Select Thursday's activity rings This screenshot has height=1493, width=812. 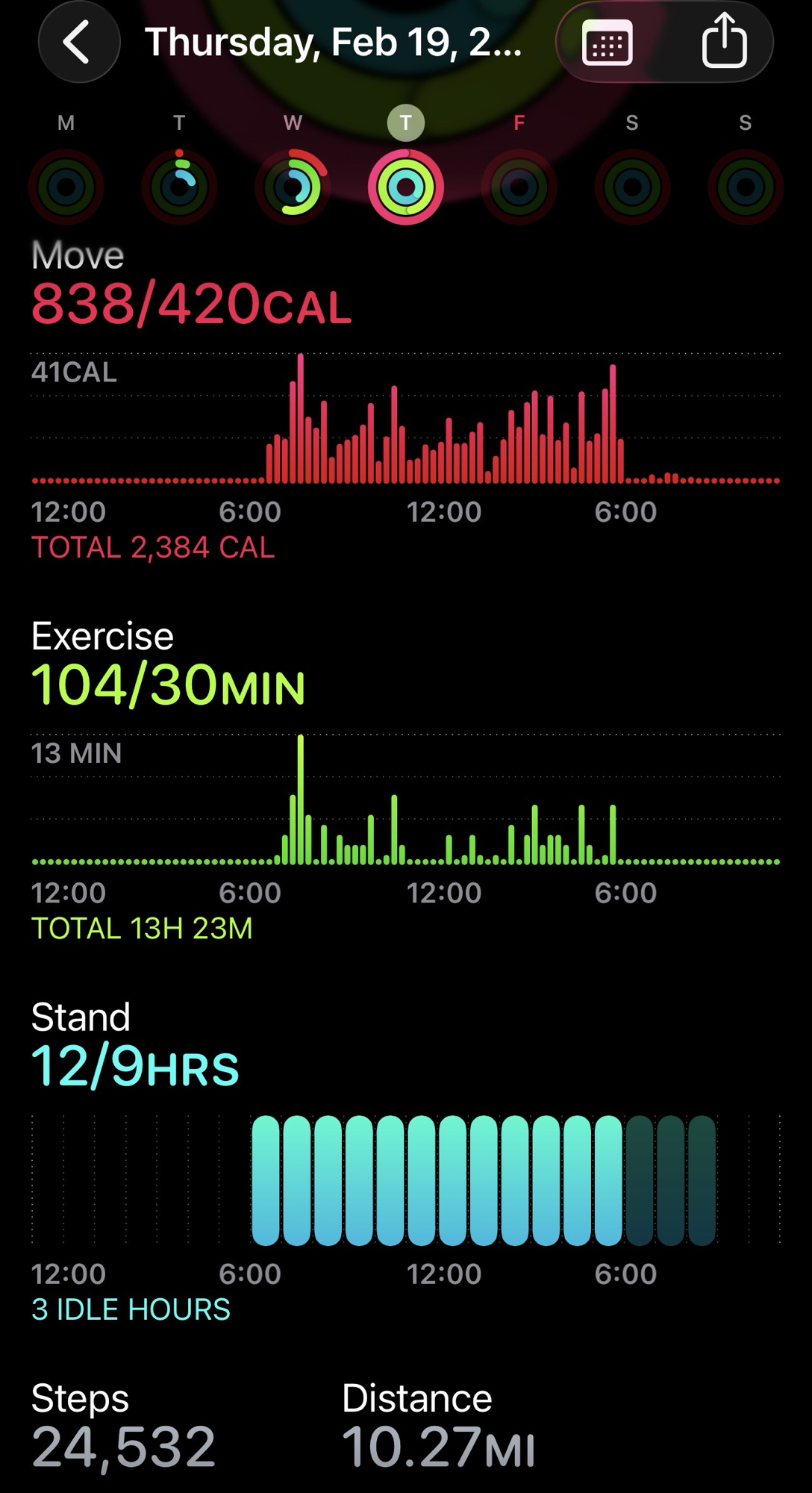click(x=406, y=186)
